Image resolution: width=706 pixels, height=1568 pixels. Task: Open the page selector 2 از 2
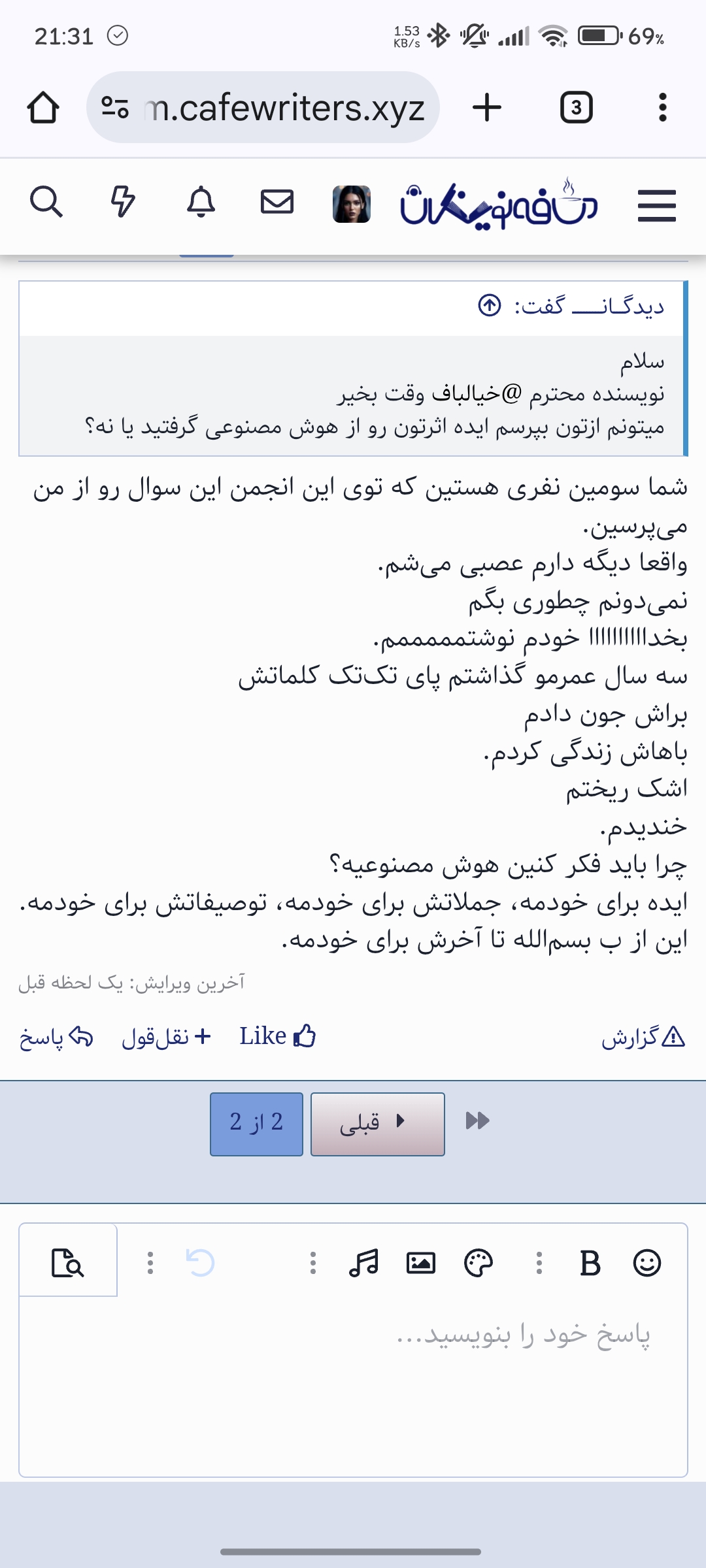pos(256,1124)
